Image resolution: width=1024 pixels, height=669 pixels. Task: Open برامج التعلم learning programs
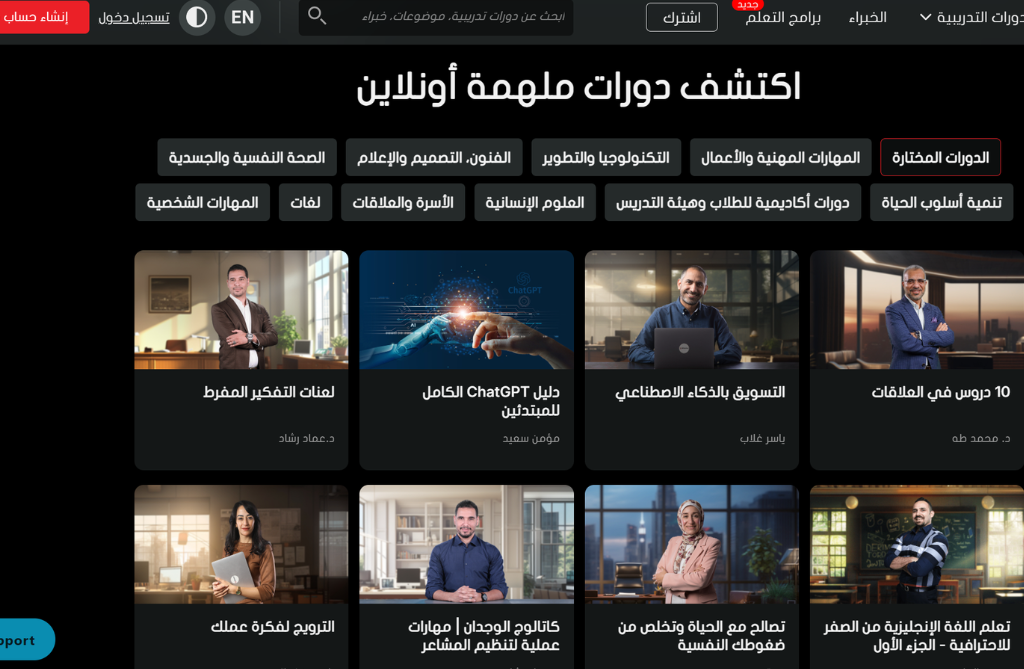click(783, 17)
